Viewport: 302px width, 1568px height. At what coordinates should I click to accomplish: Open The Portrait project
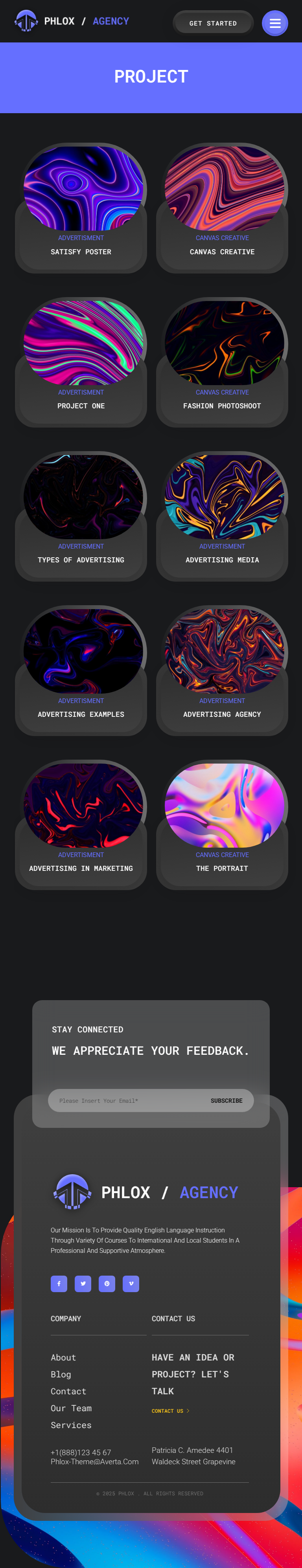point(222,868)
